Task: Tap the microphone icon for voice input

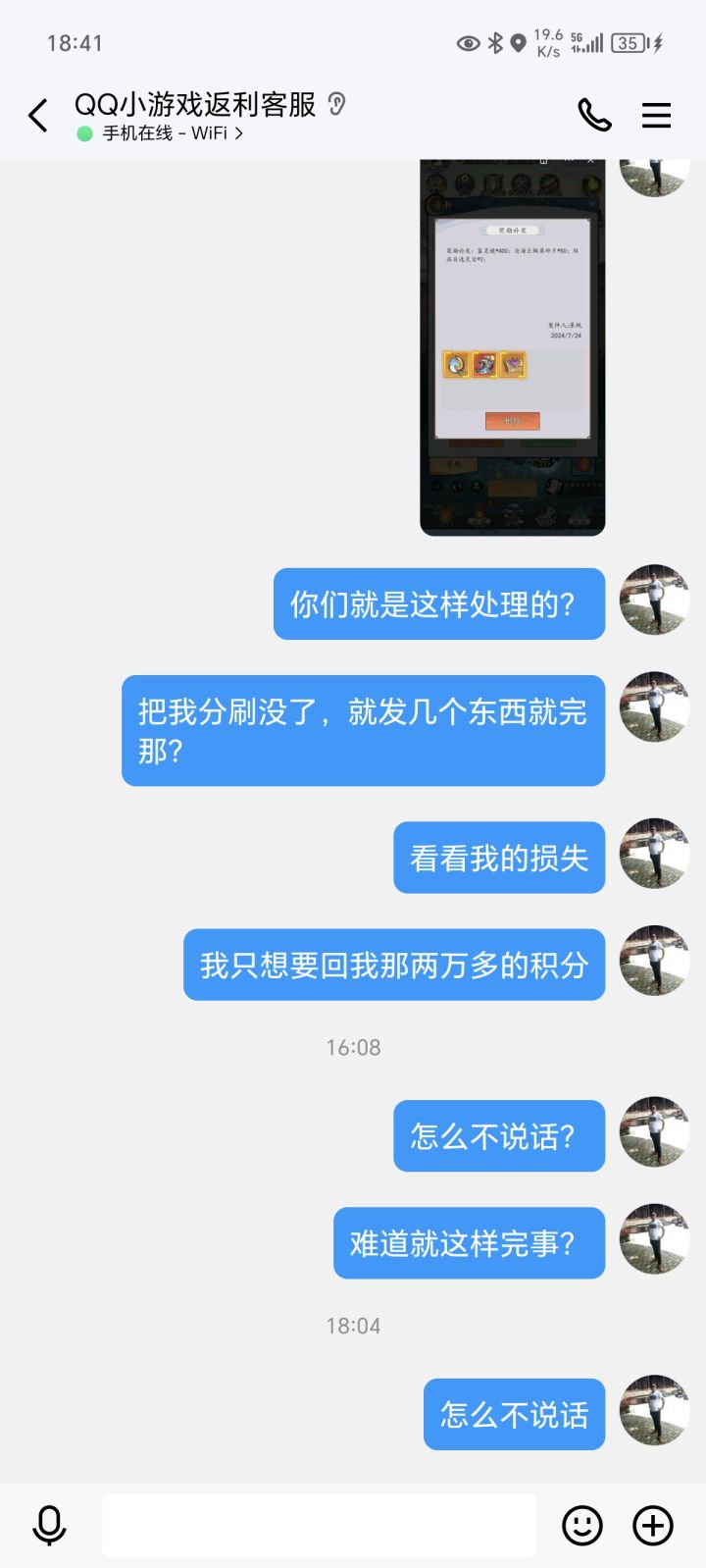Action: 49,1526
